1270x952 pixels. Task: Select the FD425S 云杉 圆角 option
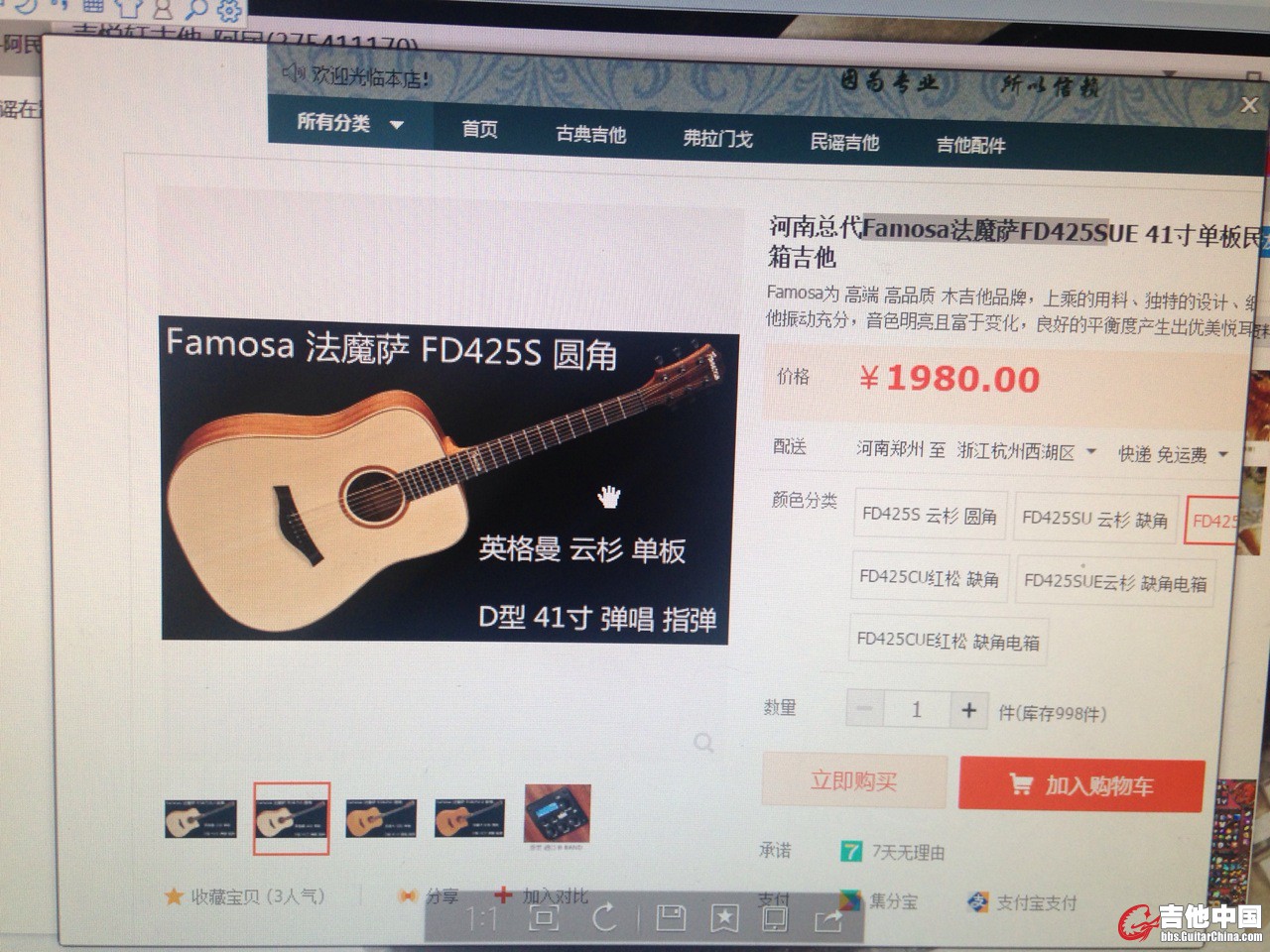point(929,515)
